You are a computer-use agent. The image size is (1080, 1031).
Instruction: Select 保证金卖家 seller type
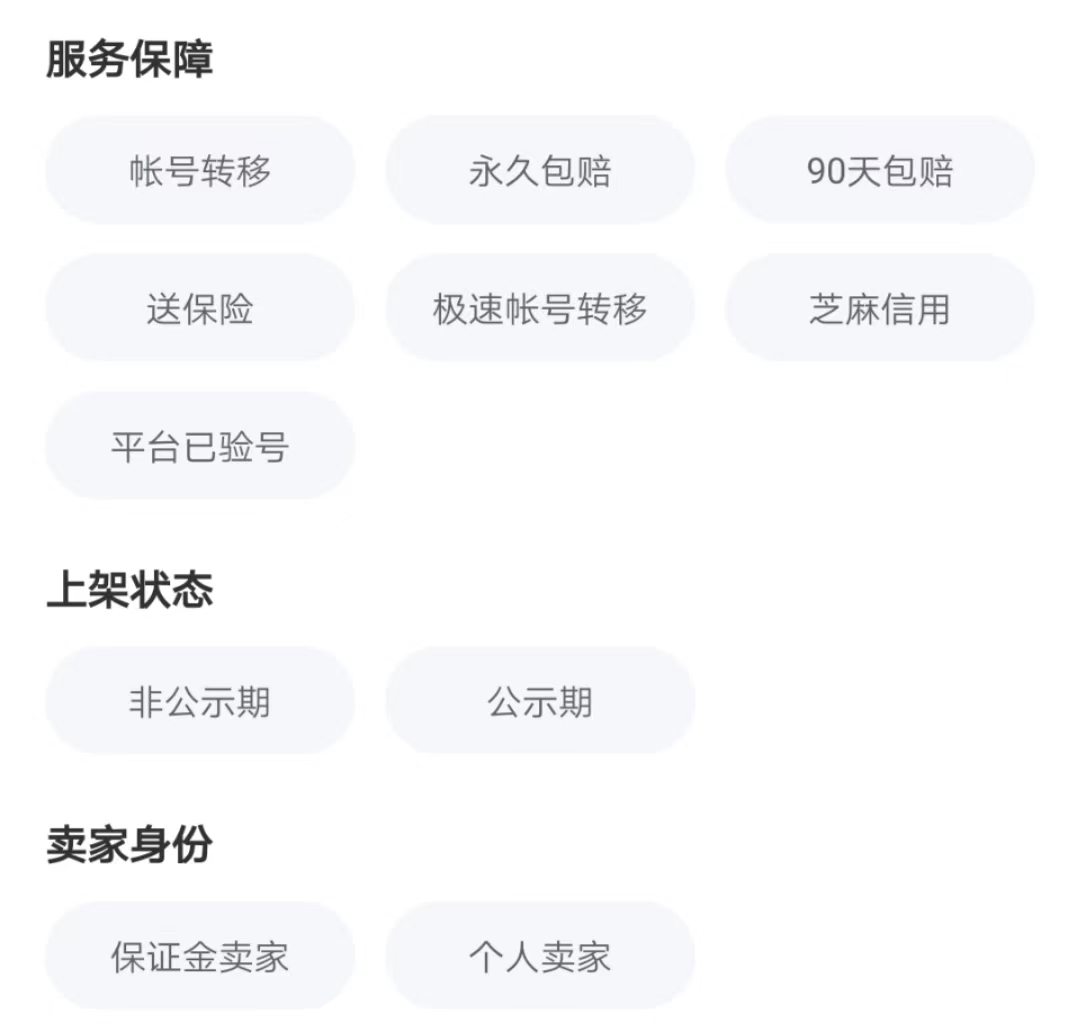pyautogui.click(x=200, y=956)
